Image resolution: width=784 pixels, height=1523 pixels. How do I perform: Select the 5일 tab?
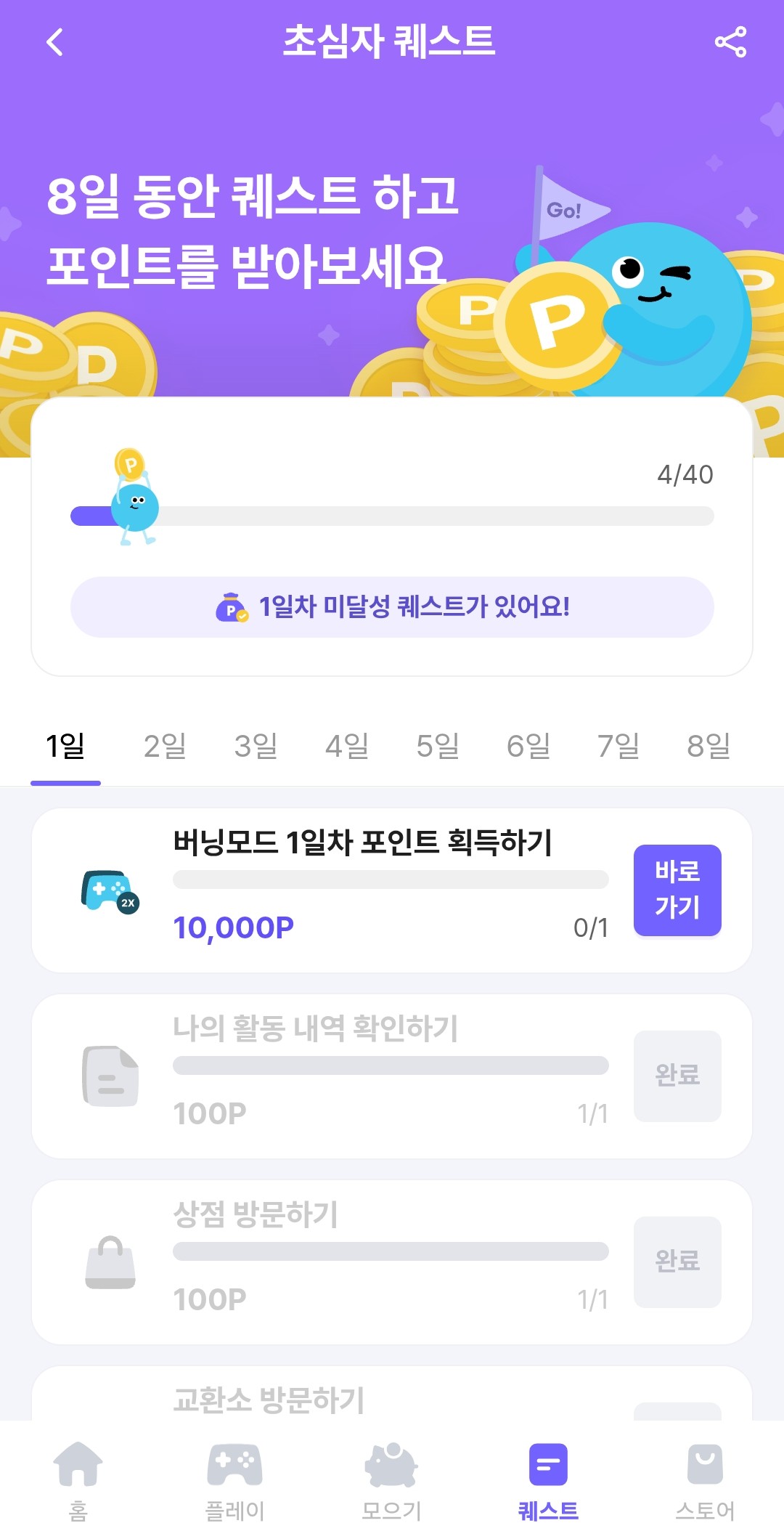coord(437,746)
